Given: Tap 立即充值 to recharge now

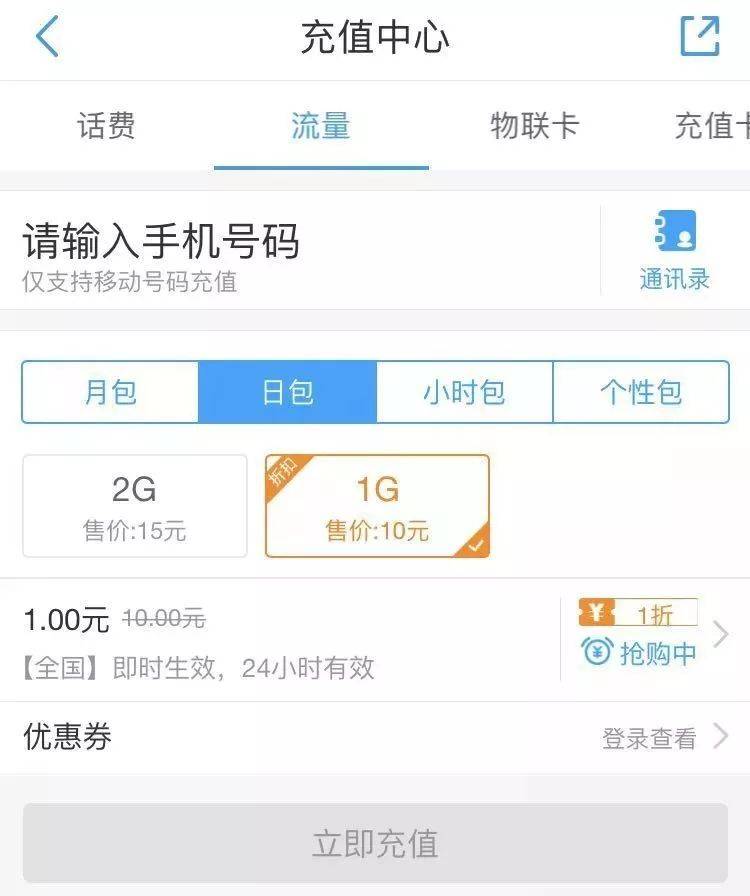Looking at the screenshot, I should click(375, 843).
